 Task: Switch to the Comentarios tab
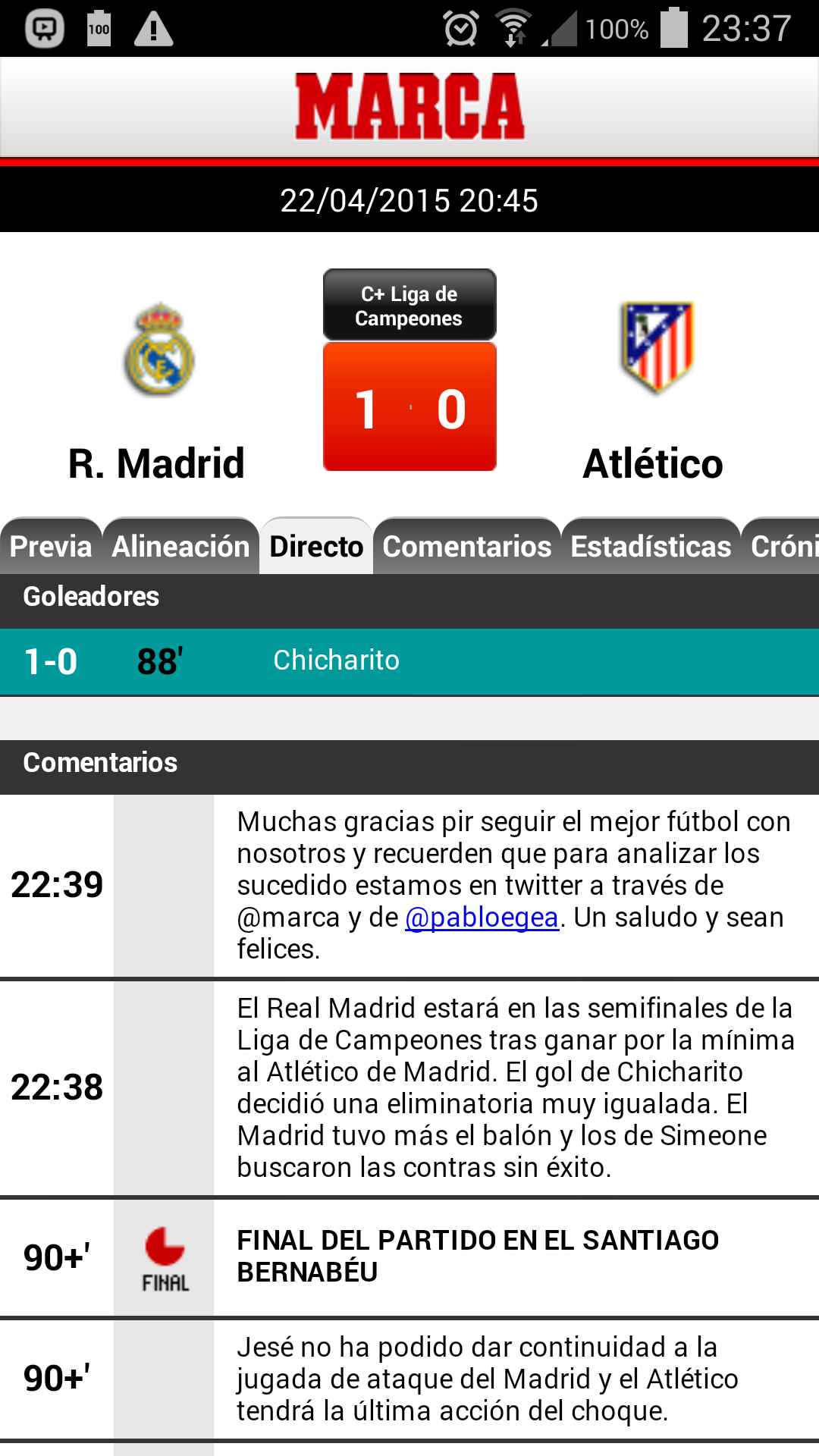pos(467,546)
